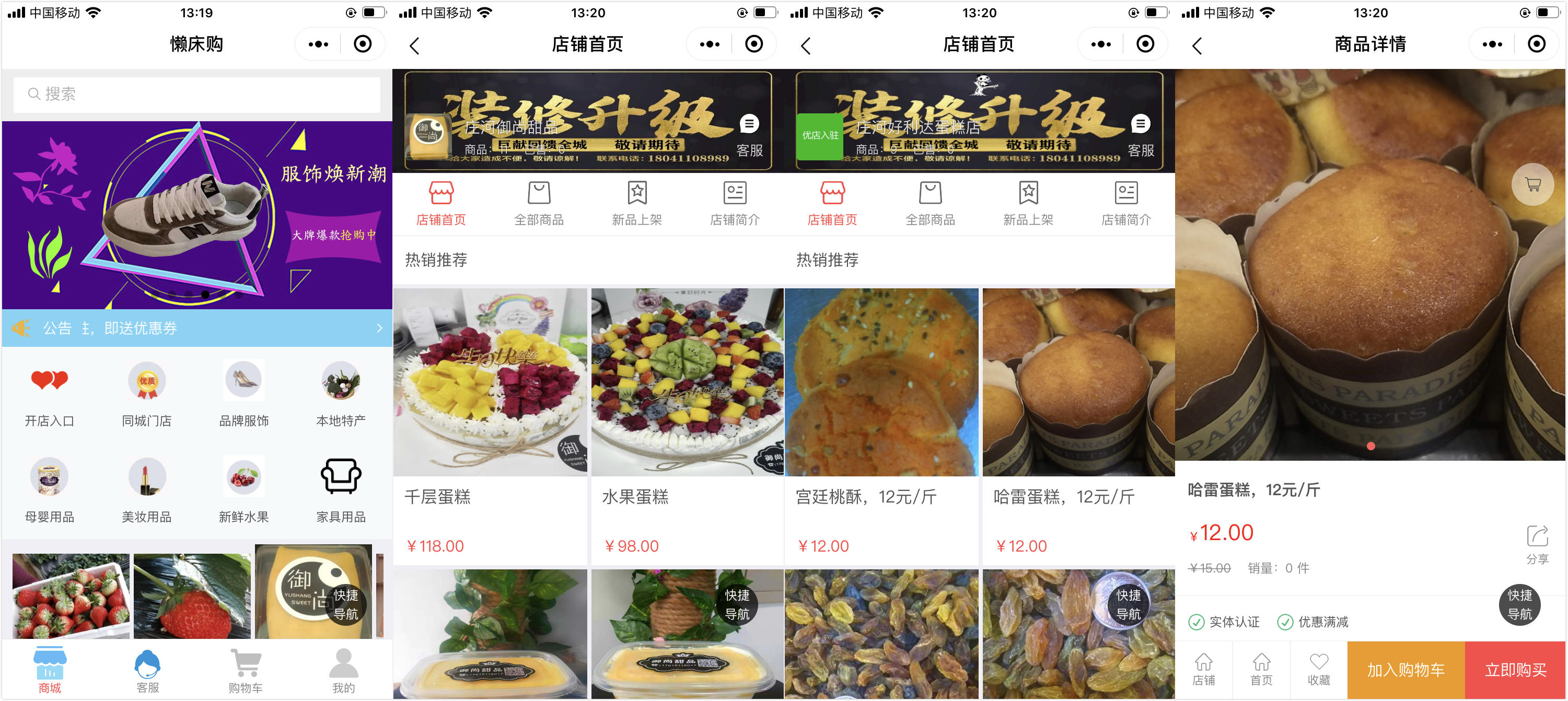1568x701 pixels.
Task: Open the 品牌服饰 category
Action: tap(243, 392)
